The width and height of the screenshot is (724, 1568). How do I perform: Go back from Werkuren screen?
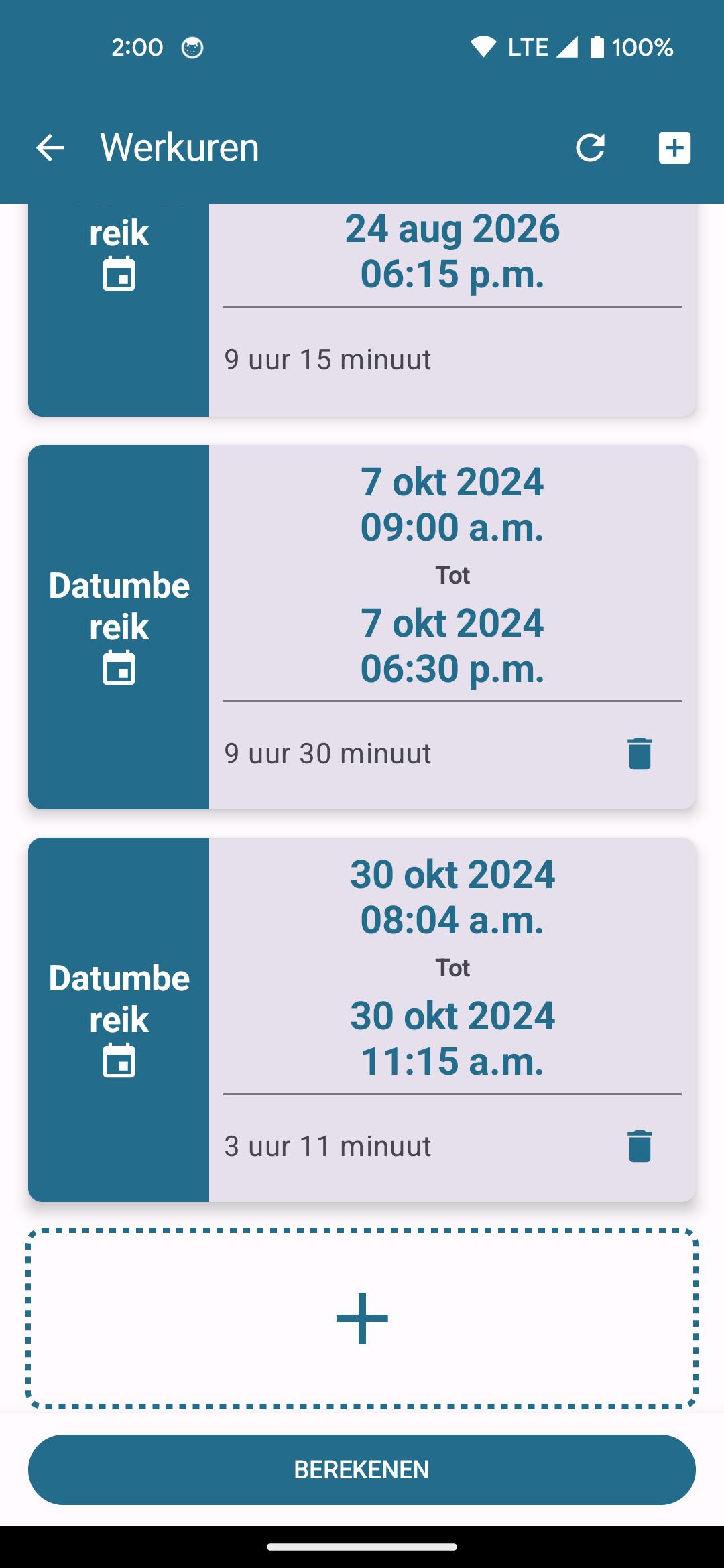50,147
